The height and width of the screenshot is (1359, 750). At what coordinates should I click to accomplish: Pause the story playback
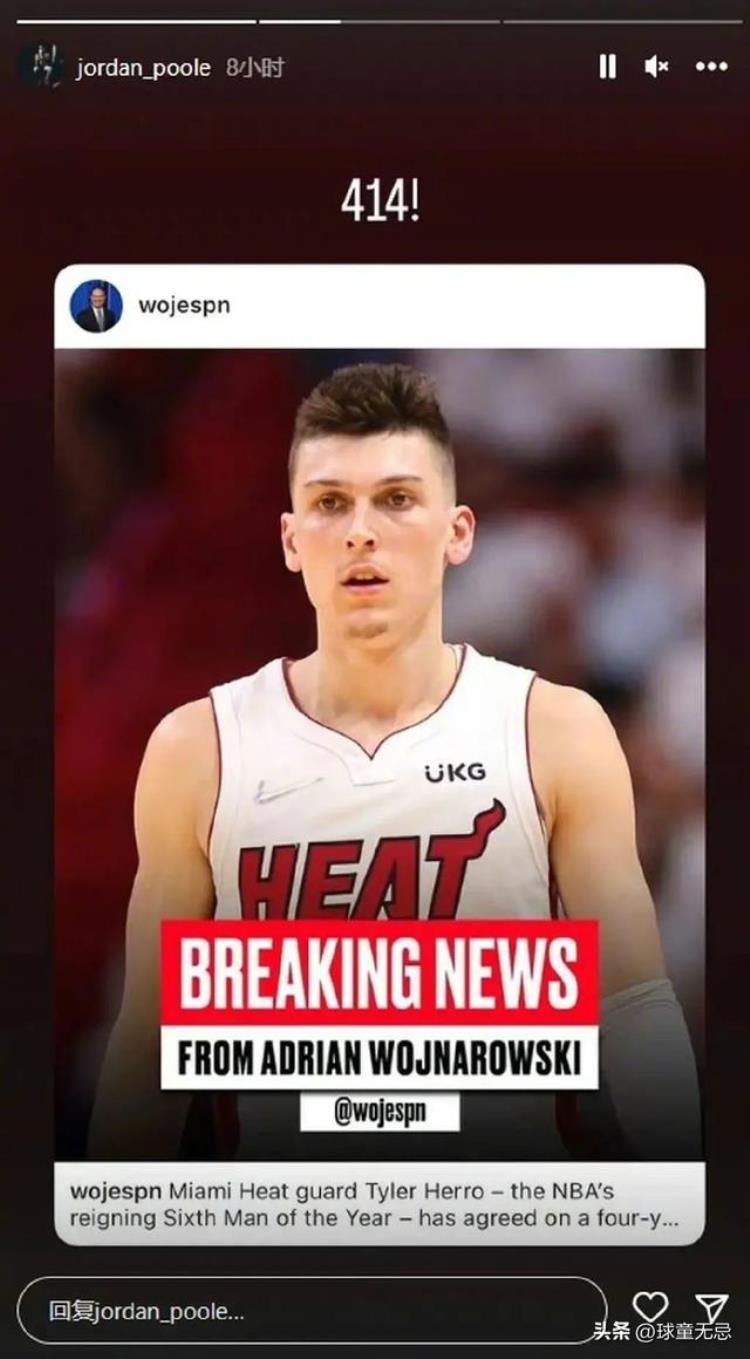click(607, 67)
